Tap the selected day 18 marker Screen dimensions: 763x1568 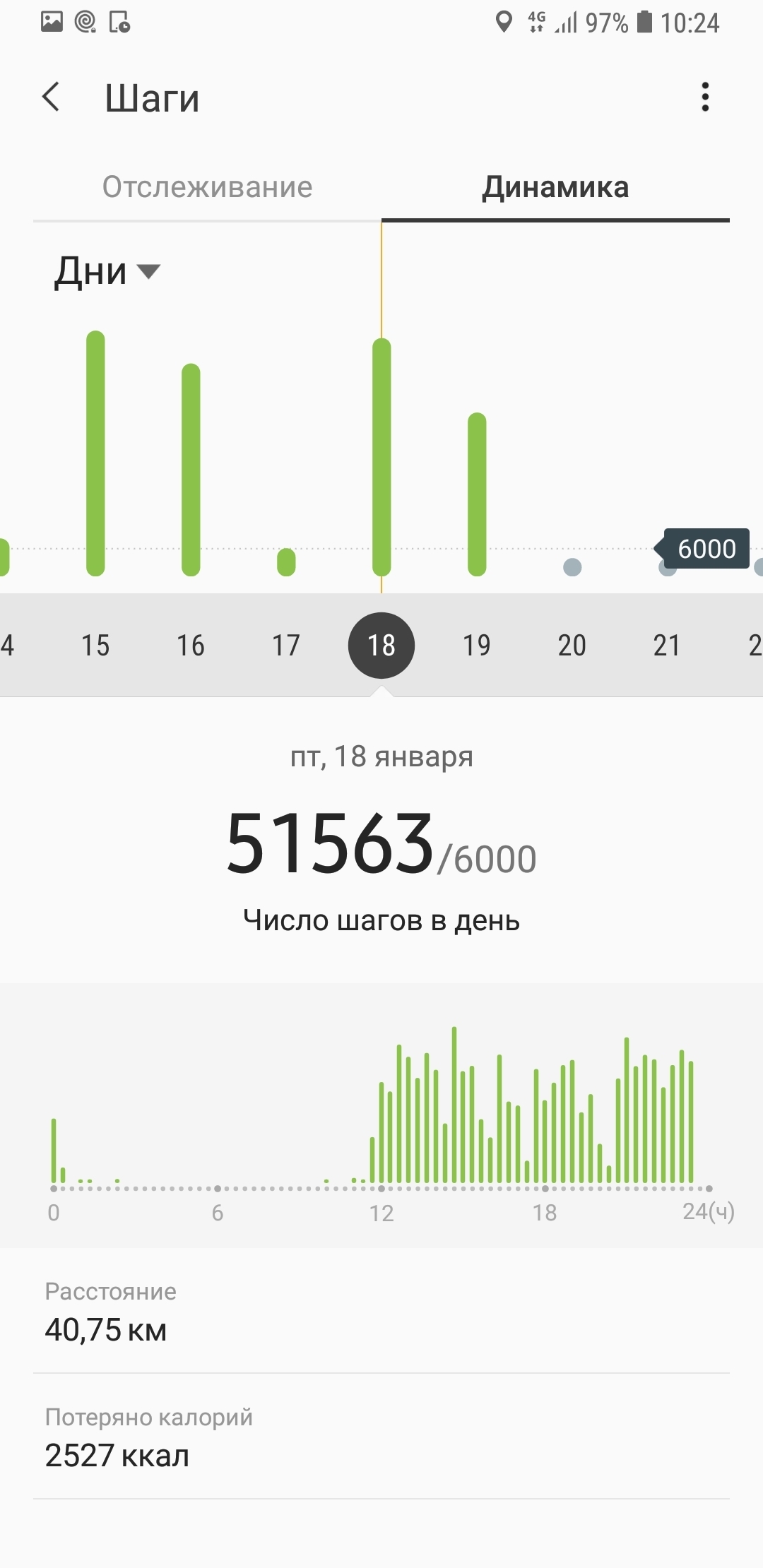click(381, 645)
